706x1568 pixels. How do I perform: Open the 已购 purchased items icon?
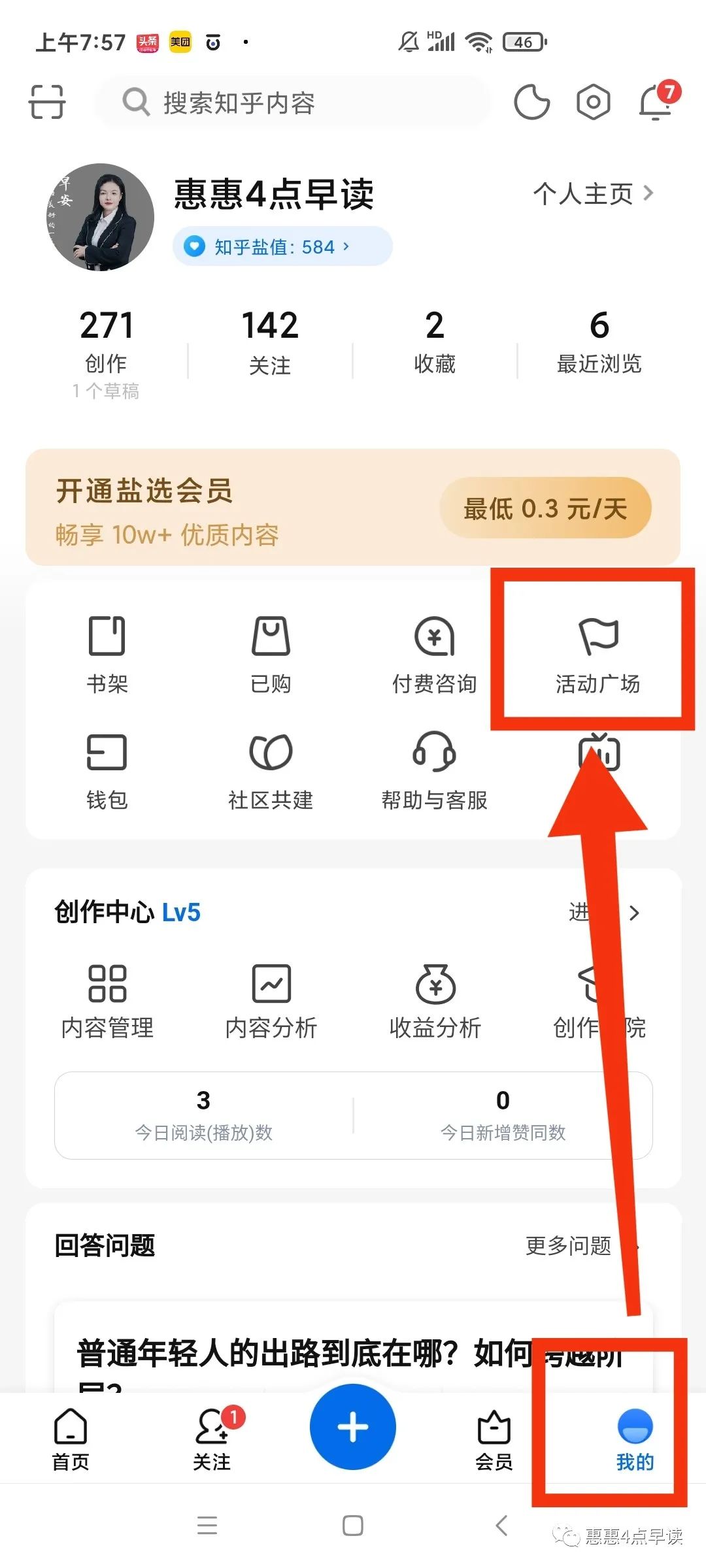[x=270, y=653]
